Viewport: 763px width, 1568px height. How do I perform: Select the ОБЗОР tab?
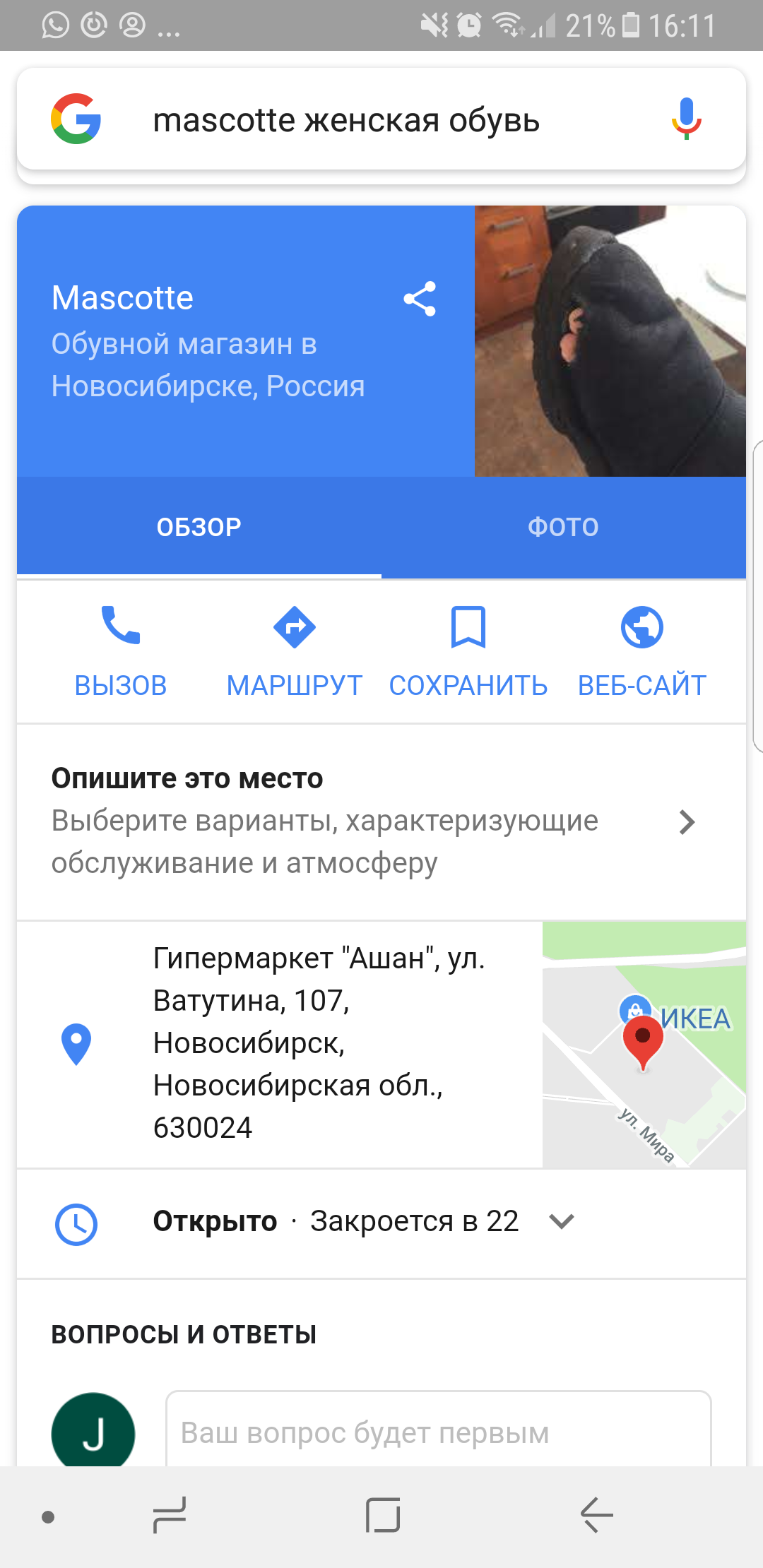199,527
